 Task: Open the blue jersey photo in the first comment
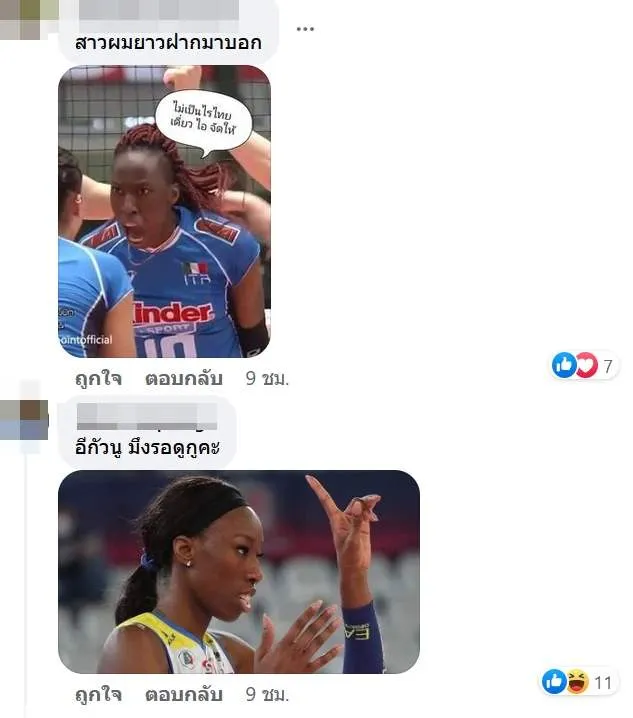pyautogui.click(x=164, y=211)
